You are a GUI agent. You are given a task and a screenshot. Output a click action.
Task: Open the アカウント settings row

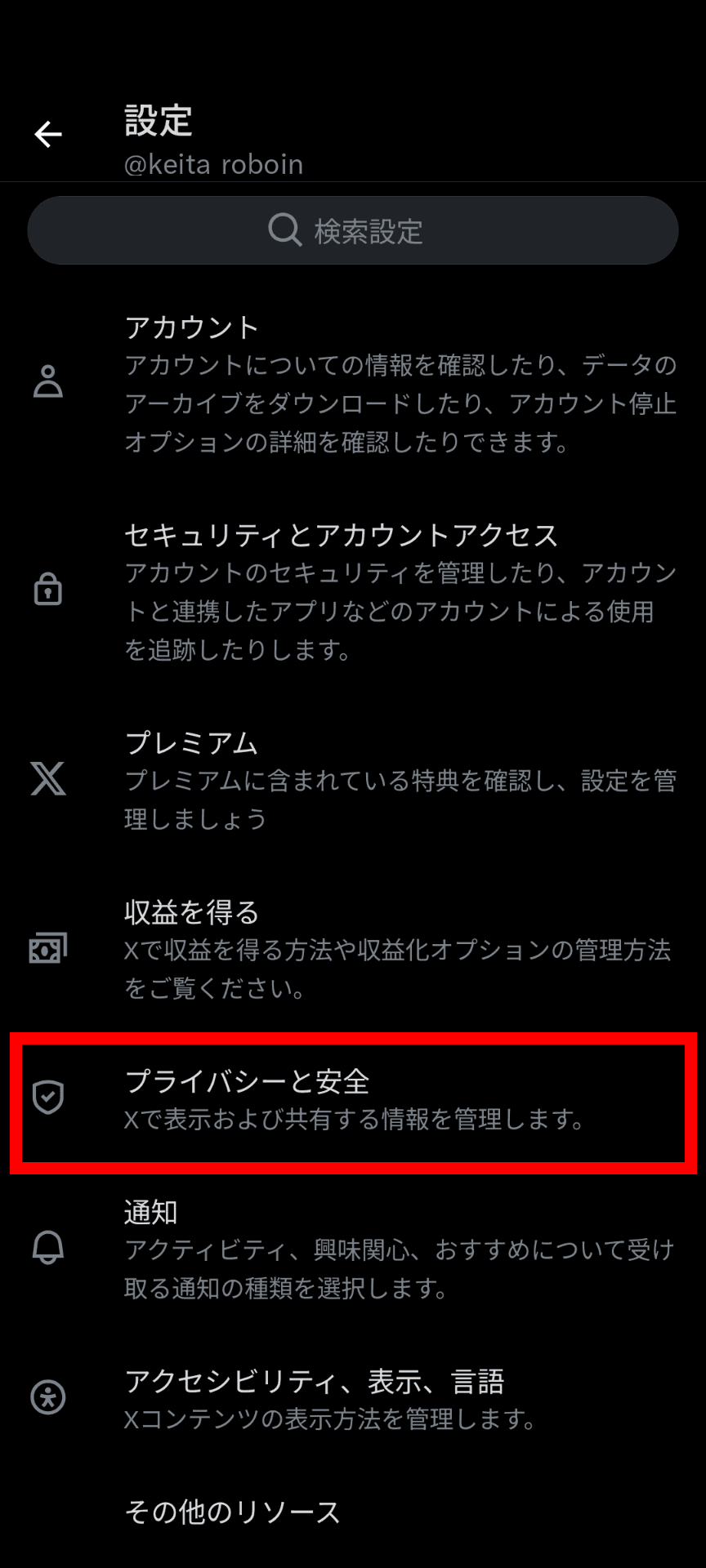353,384
